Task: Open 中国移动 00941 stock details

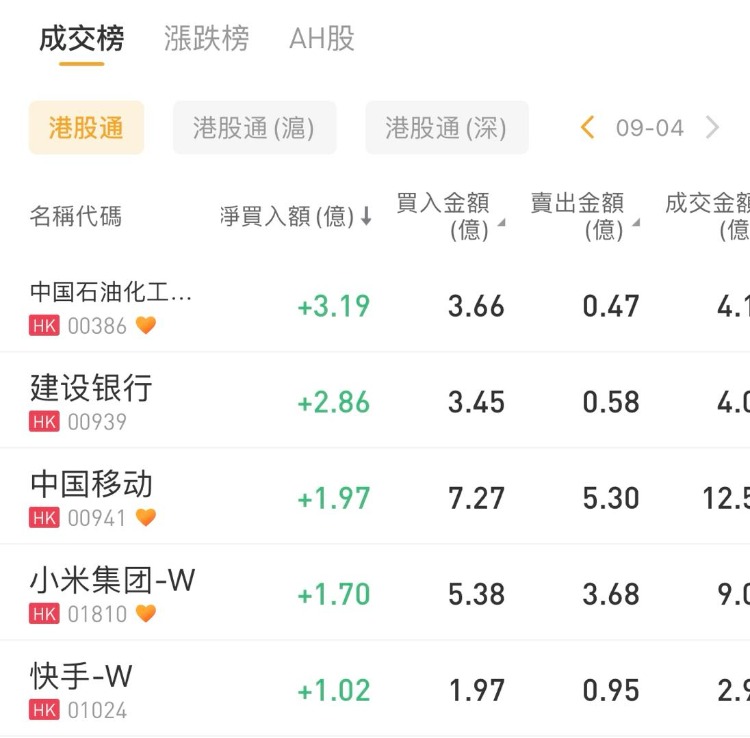Action: tap(91, 497)
